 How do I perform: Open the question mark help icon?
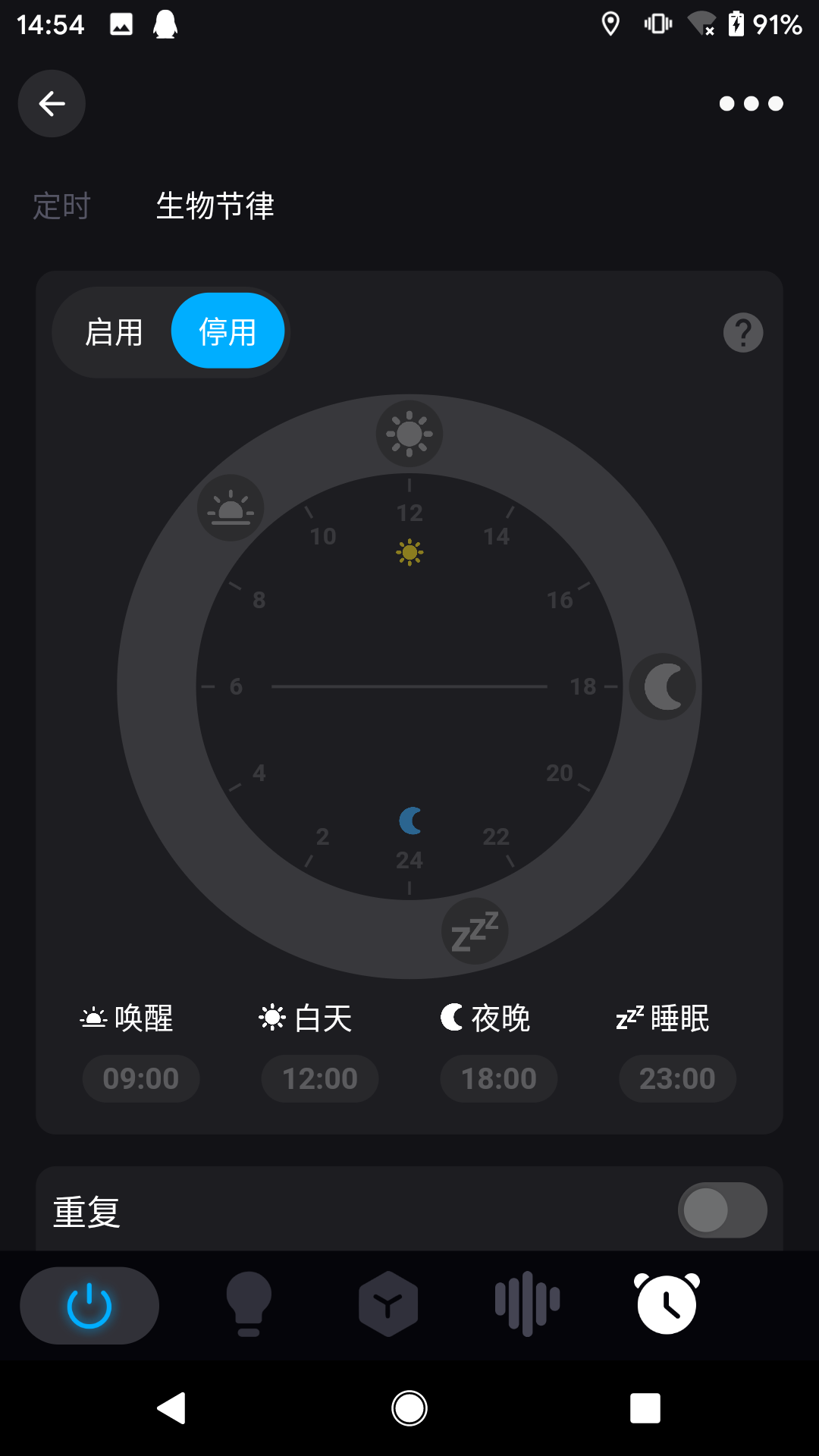(742, 332)
